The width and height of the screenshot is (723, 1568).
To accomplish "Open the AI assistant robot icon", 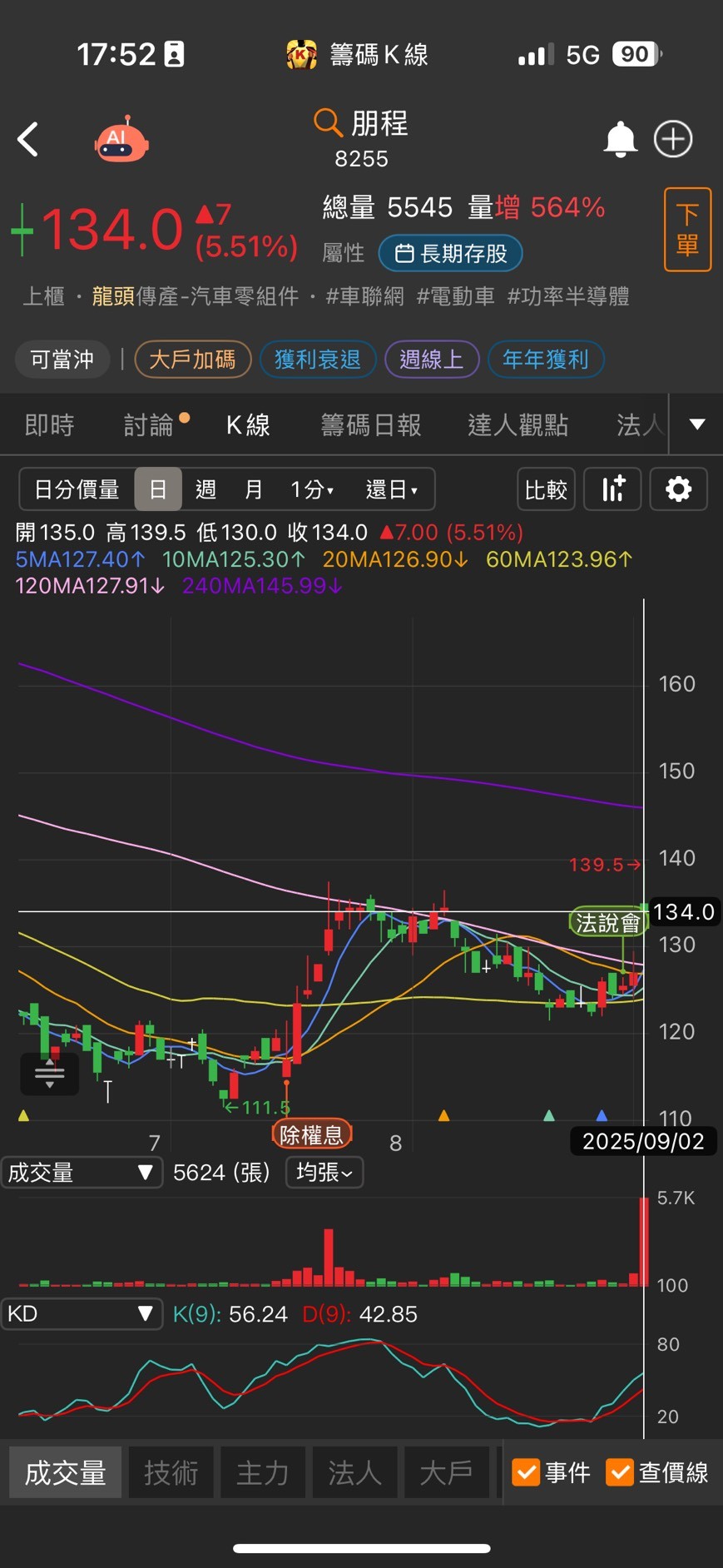I will pos(121,139).
